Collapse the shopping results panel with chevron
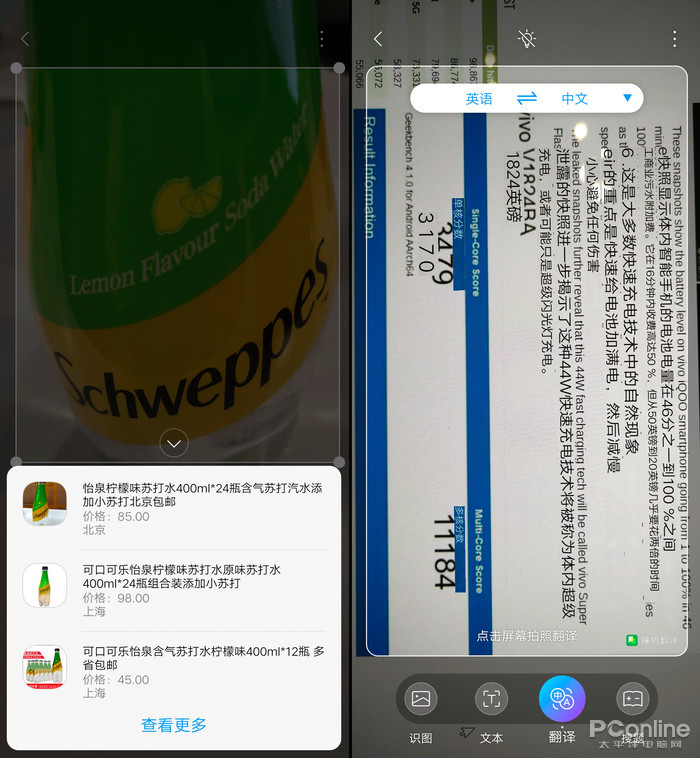This screenshot has height=758, width=700. click(174, 442)
